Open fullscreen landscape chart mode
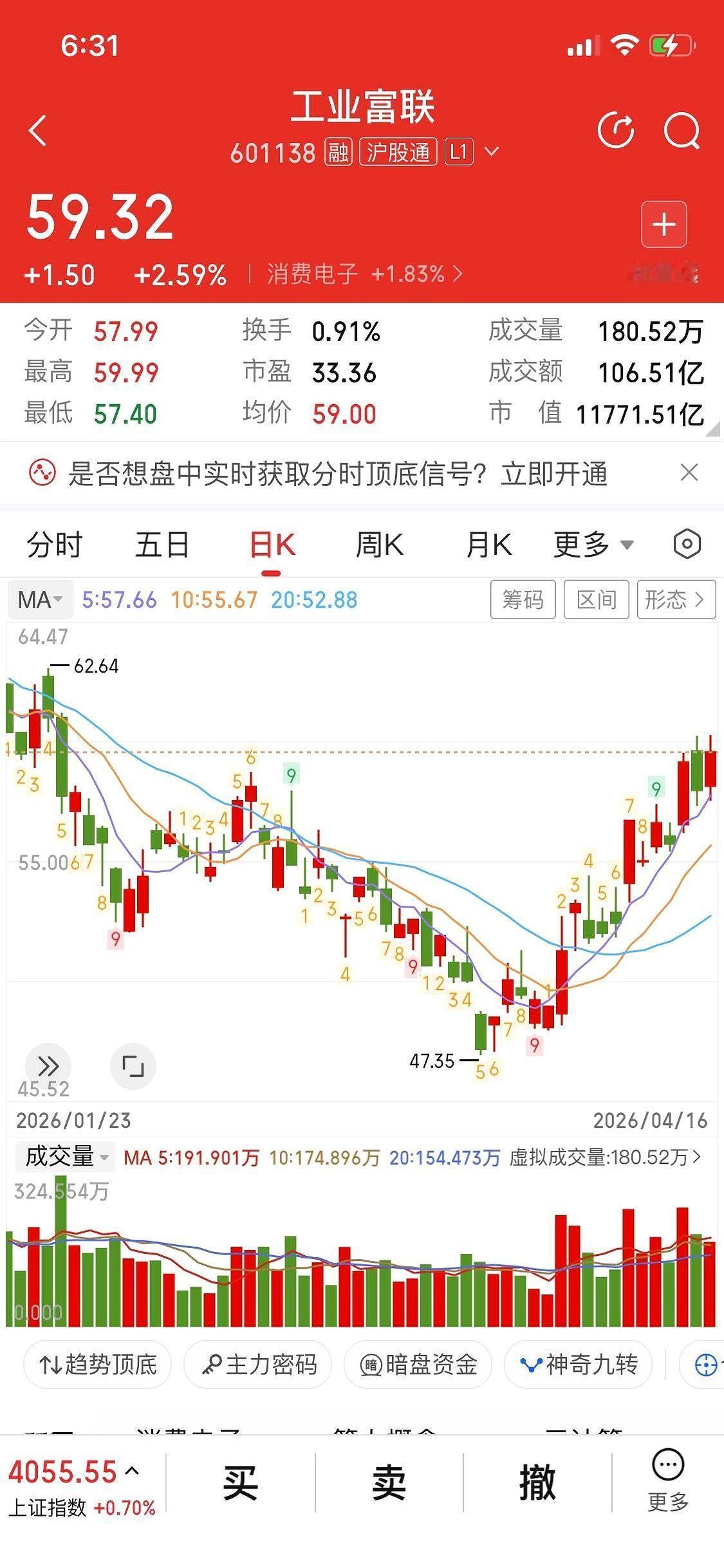The width and height of the screenshot is (724, 1568). [x=133, y=1065]
